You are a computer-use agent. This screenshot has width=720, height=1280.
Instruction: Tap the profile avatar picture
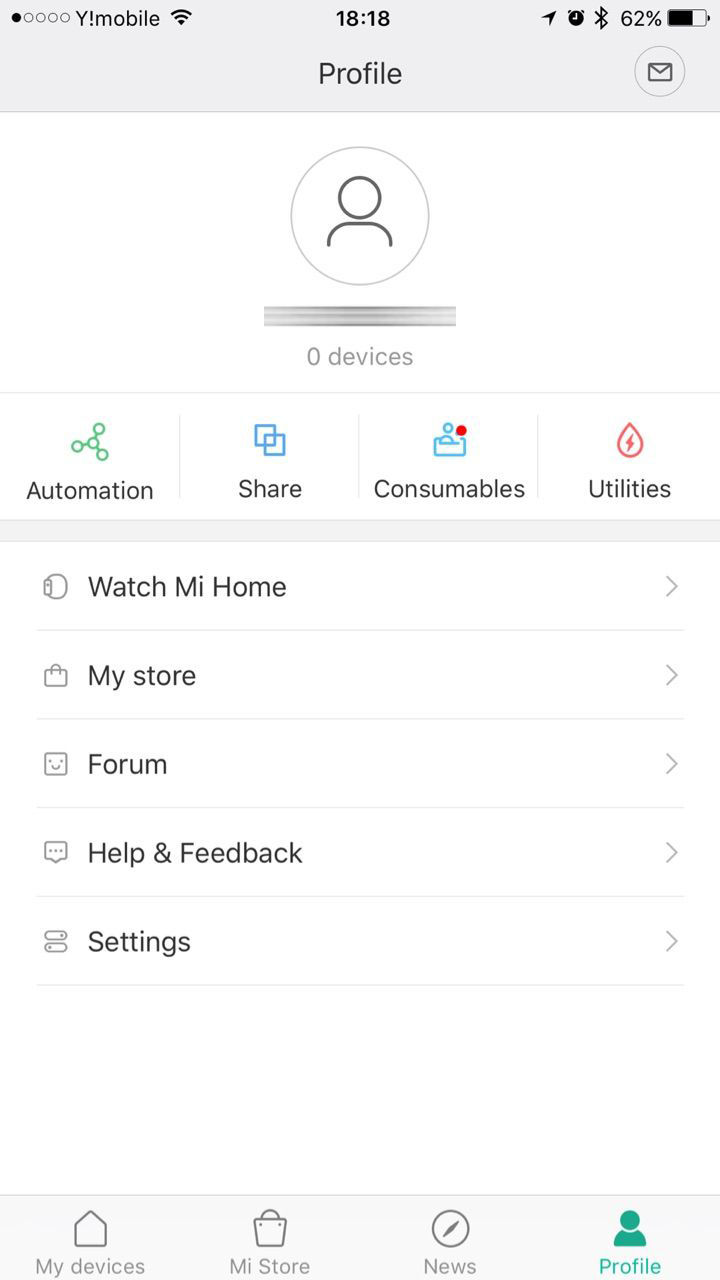(x=360, y=216)
